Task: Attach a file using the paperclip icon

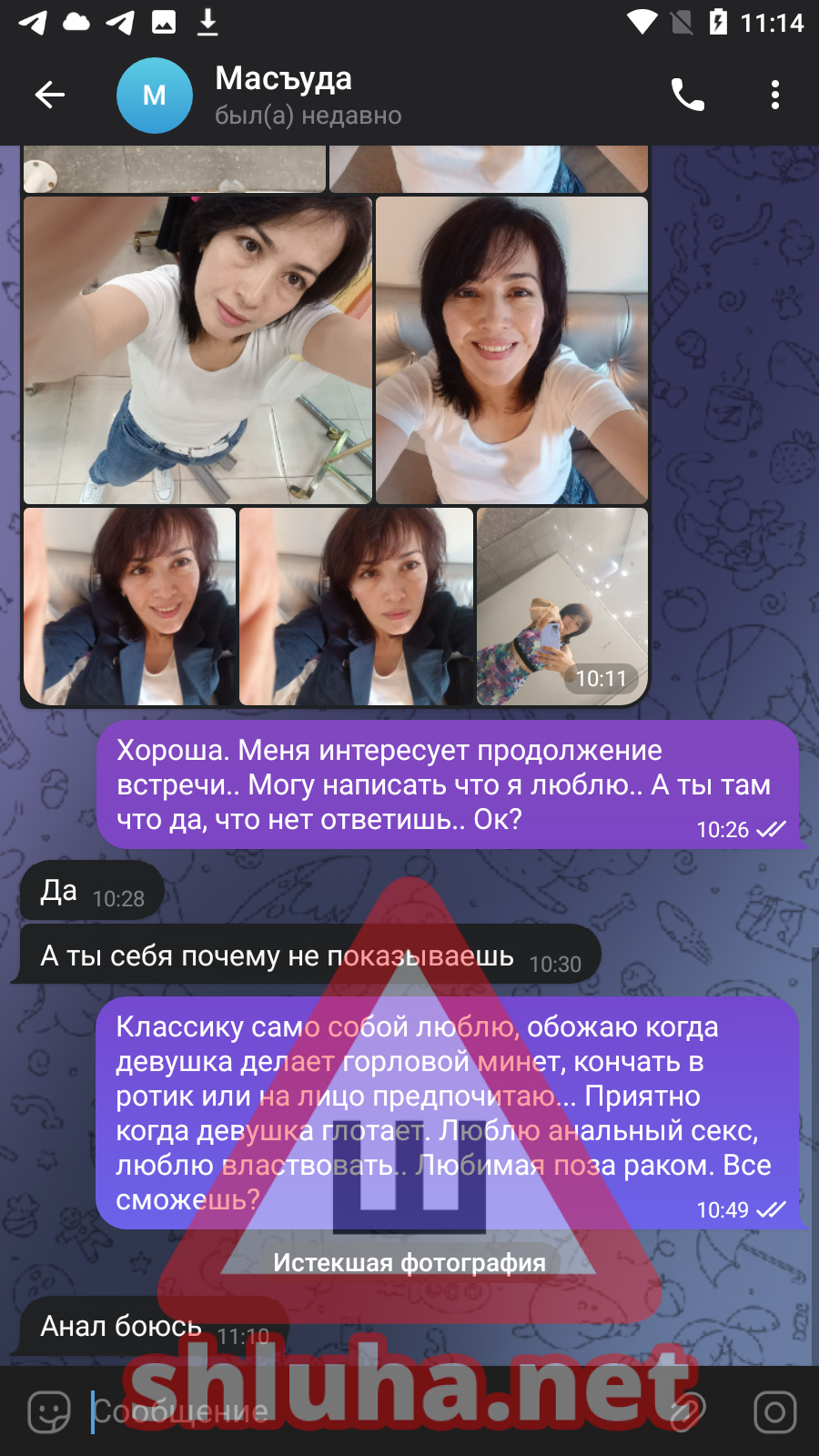Action: point(687,1412)
